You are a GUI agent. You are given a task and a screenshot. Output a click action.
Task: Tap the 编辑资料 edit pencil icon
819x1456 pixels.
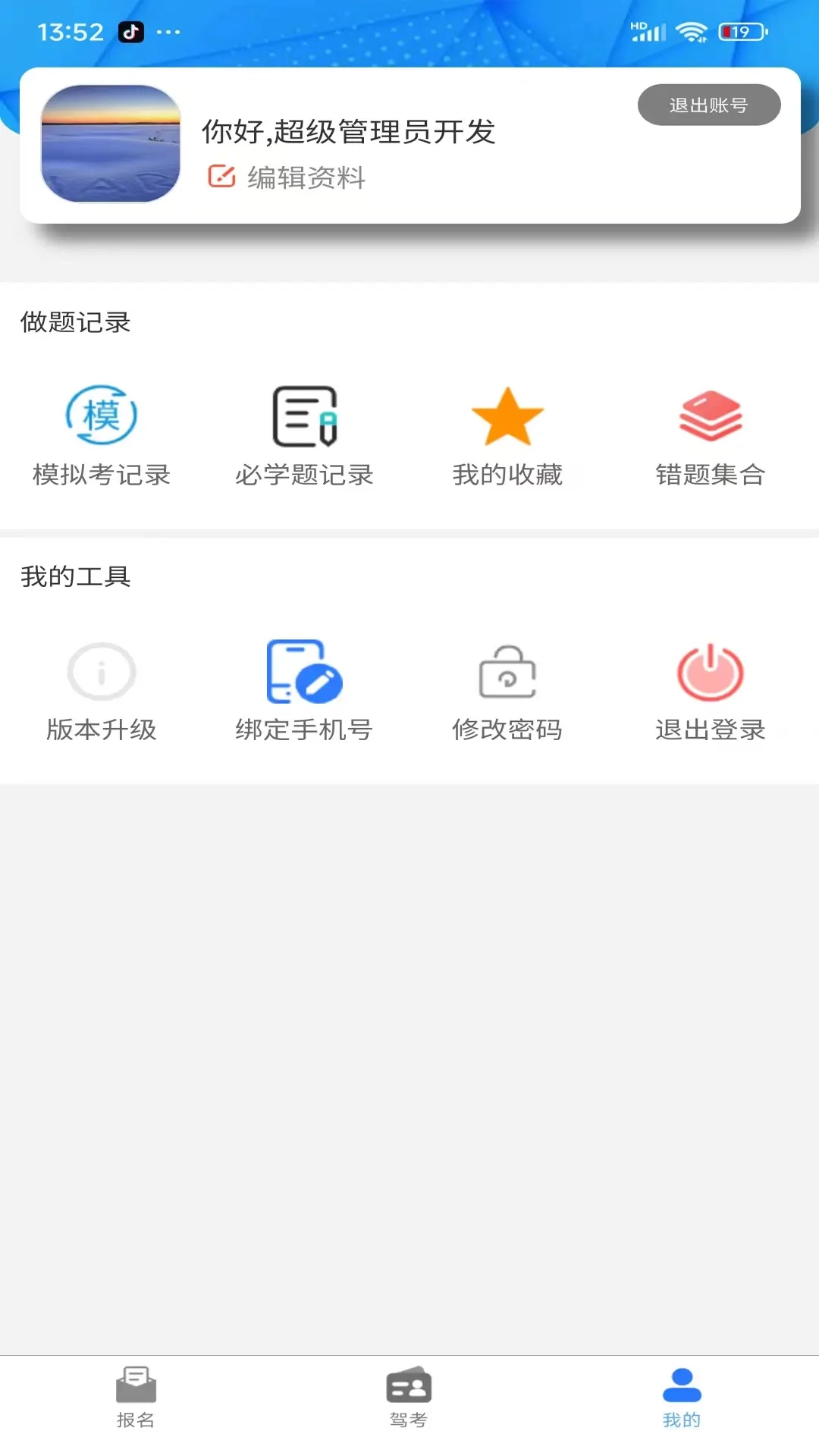[221, 177]
